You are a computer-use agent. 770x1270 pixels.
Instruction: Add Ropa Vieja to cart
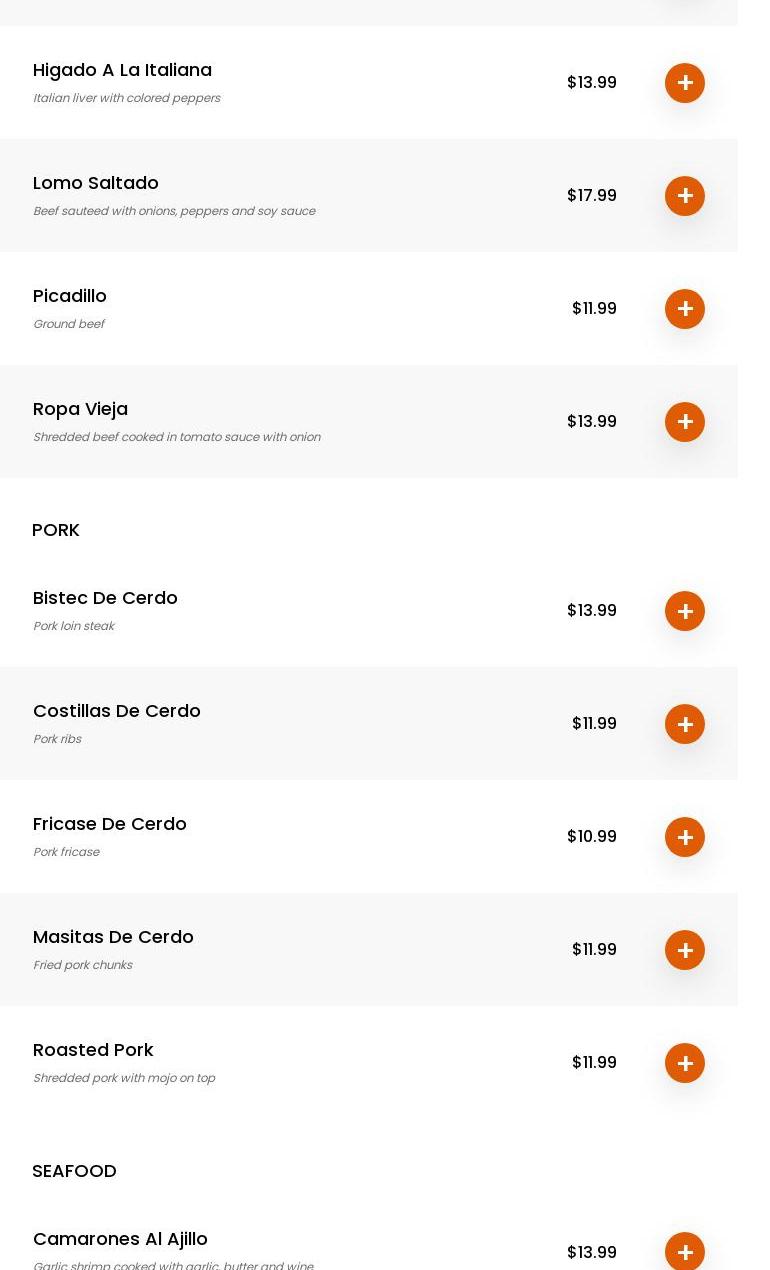coord(685,422)
